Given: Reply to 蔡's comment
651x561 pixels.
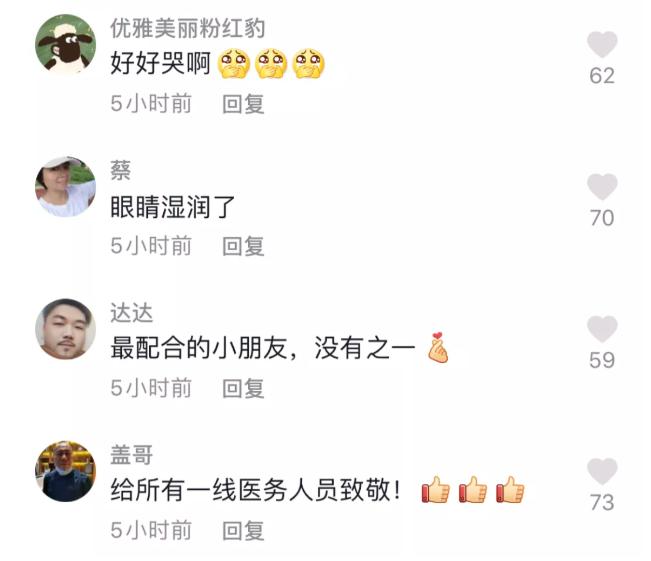Looking at the screenshot, I should tap(243, 245).
